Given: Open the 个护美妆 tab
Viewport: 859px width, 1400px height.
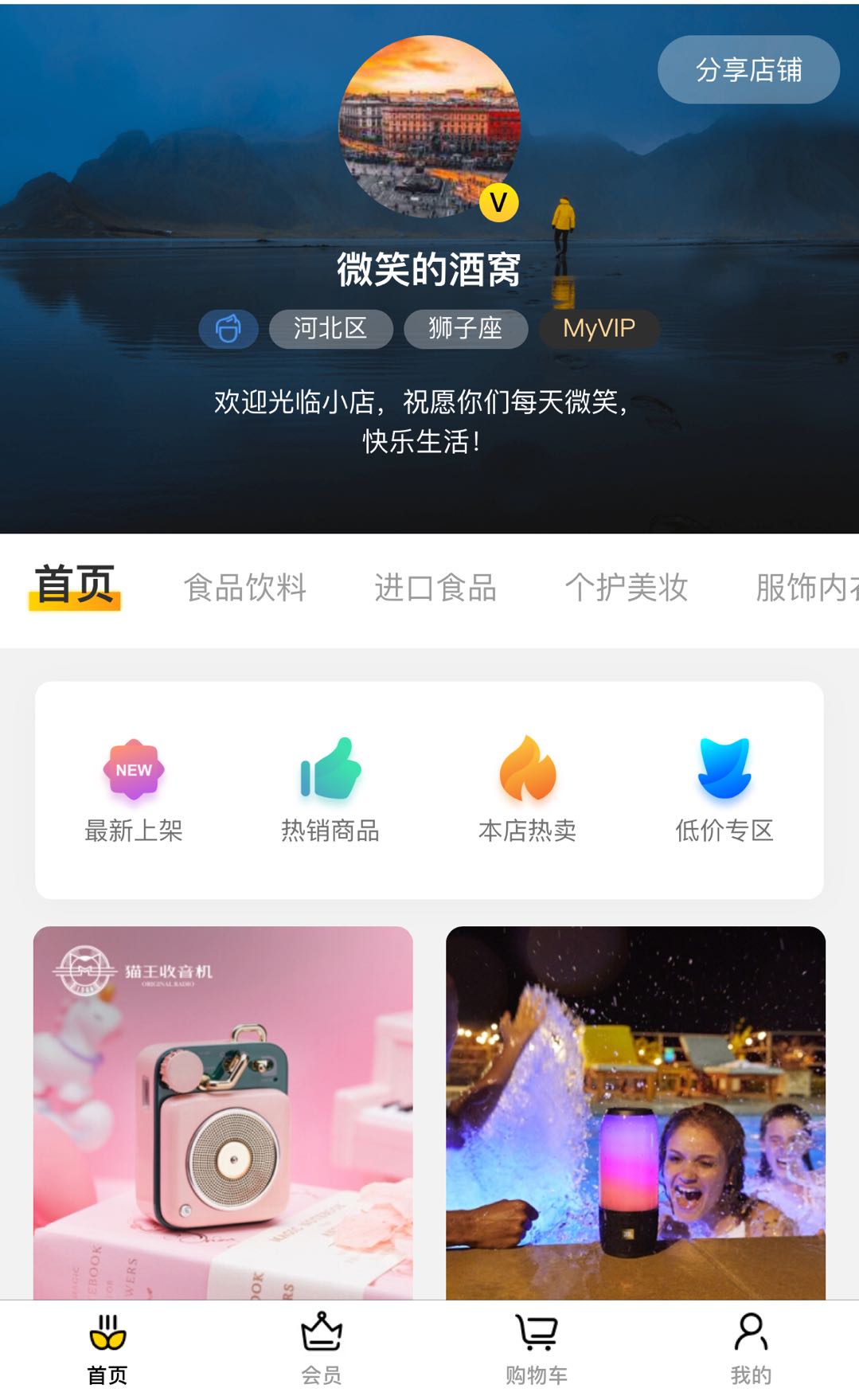Looking at the screenshot, I should pyautogui.click(x=627, y=588).
